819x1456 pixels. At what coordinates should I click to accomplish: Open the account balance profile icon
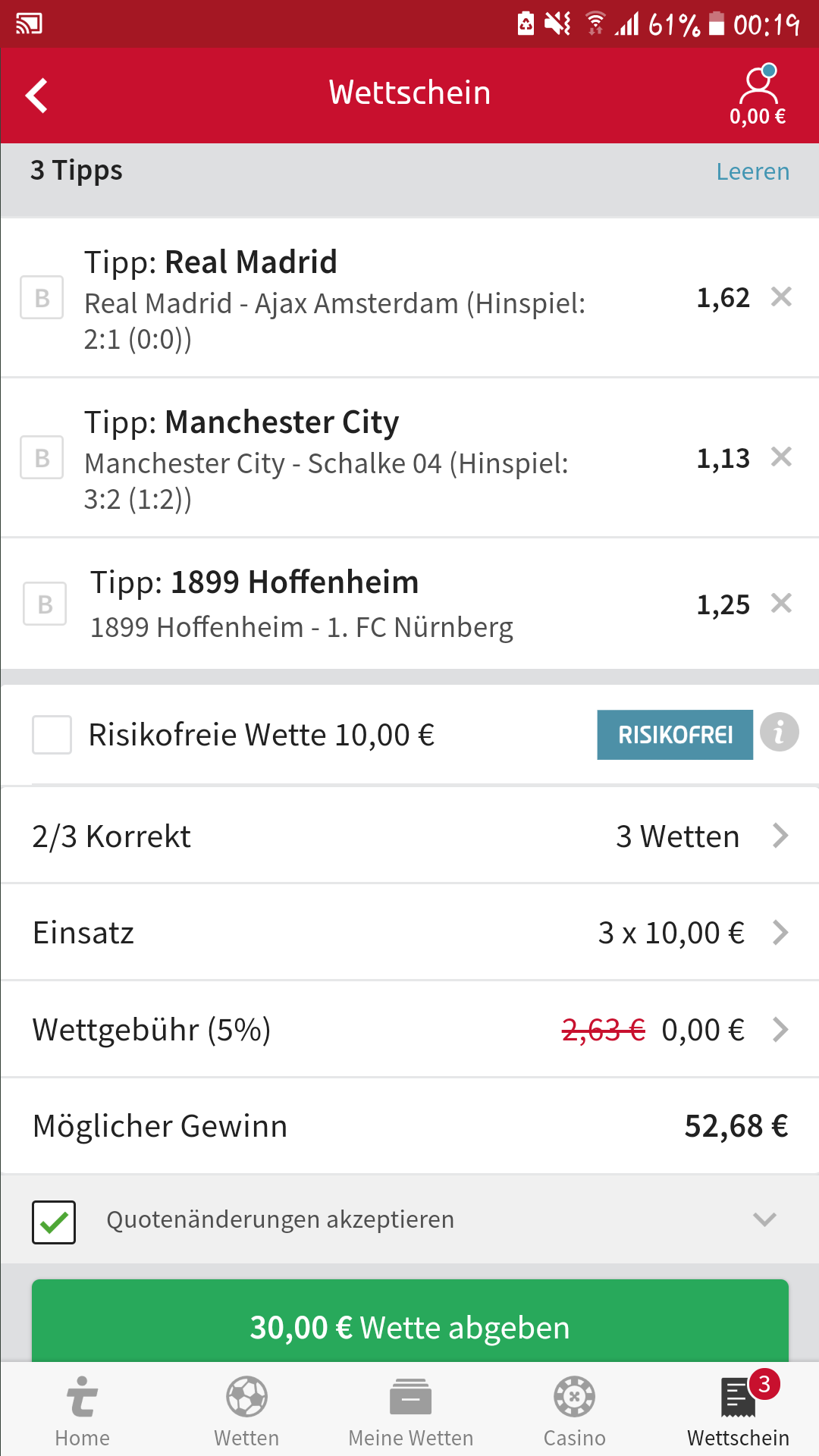click(758, 96)
